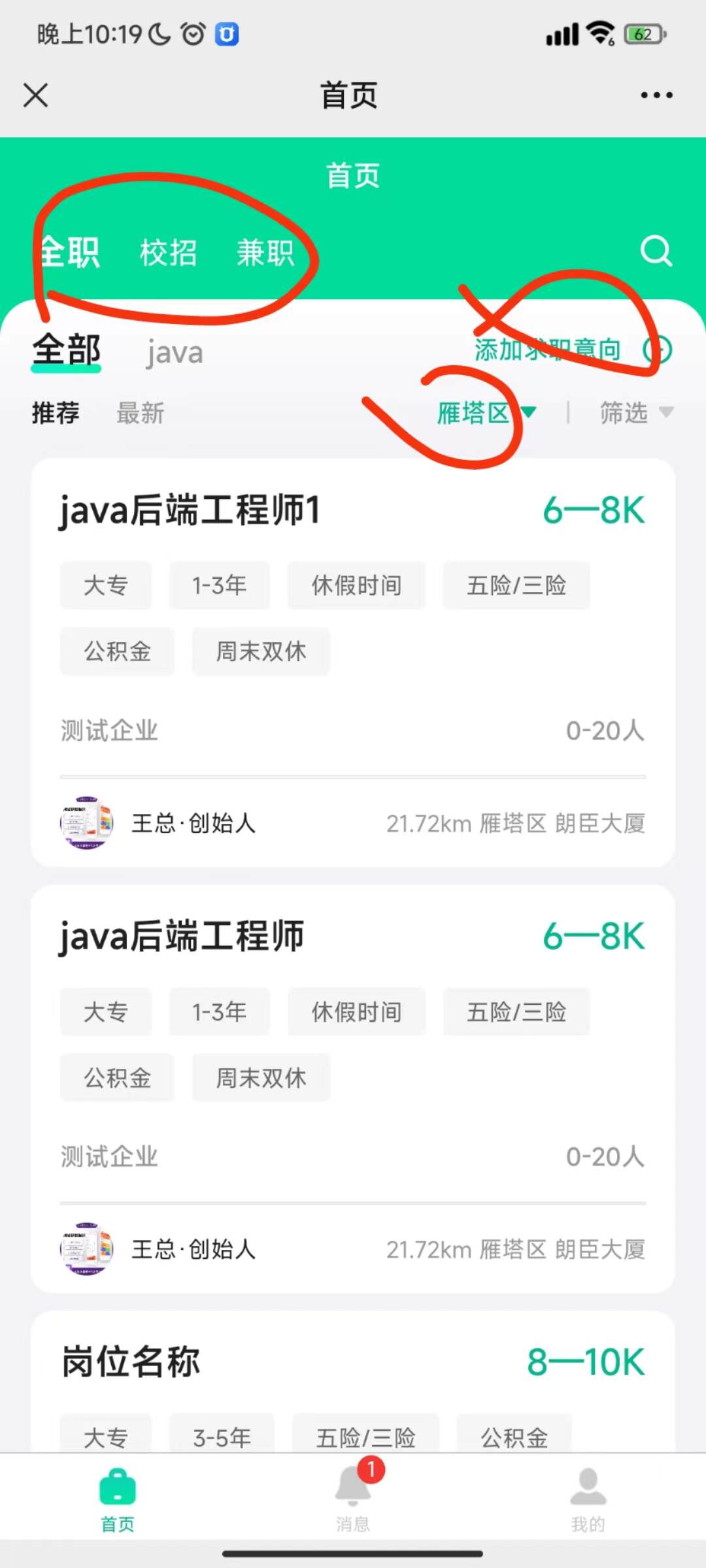Open the 筛选 filter dropdown
This screenshot has width=706, height=1568.
point(635,413)
